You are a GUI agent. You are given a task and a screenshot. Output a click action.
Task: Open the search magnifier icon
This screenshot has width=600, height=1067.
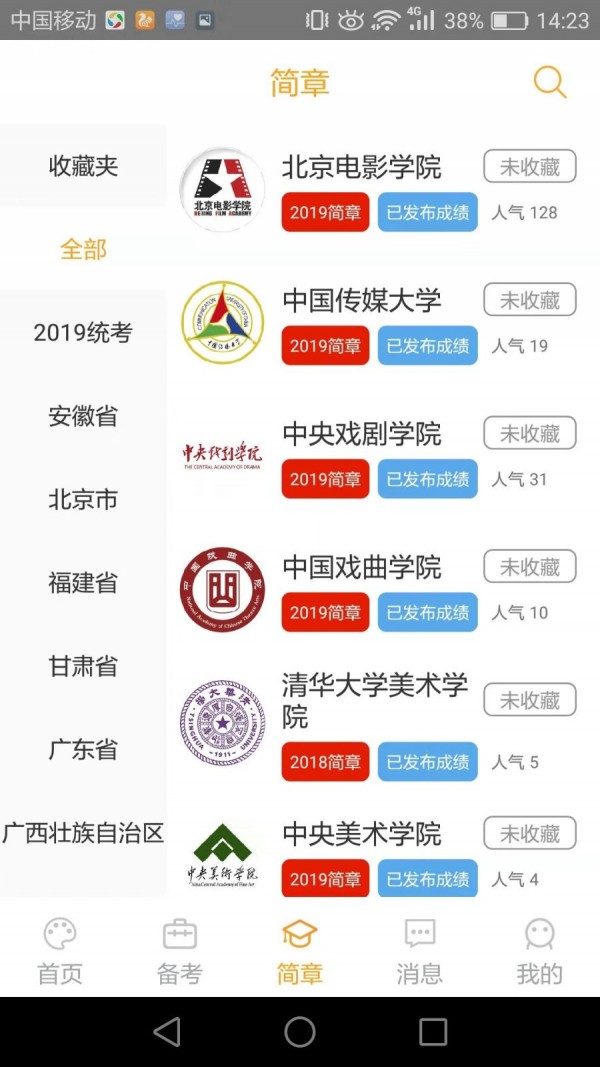tap(549, 82)
